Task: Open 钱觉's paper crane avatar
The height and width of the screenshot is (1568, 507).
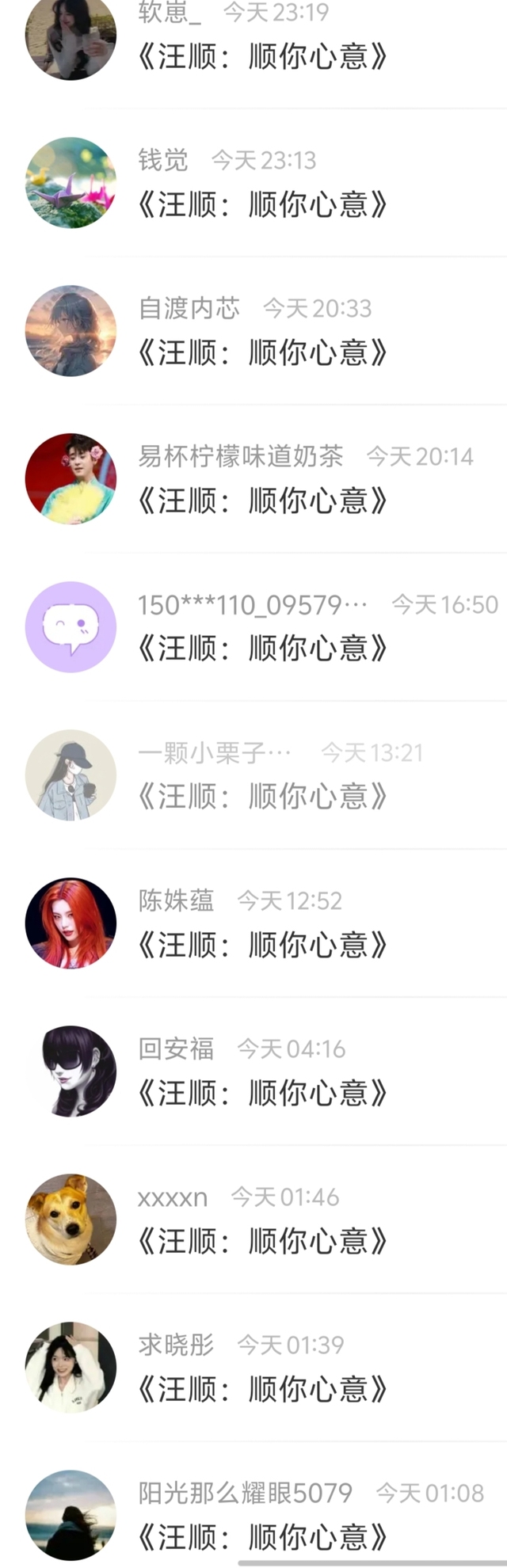Action: pyautogui.click(x=71, y=183)
